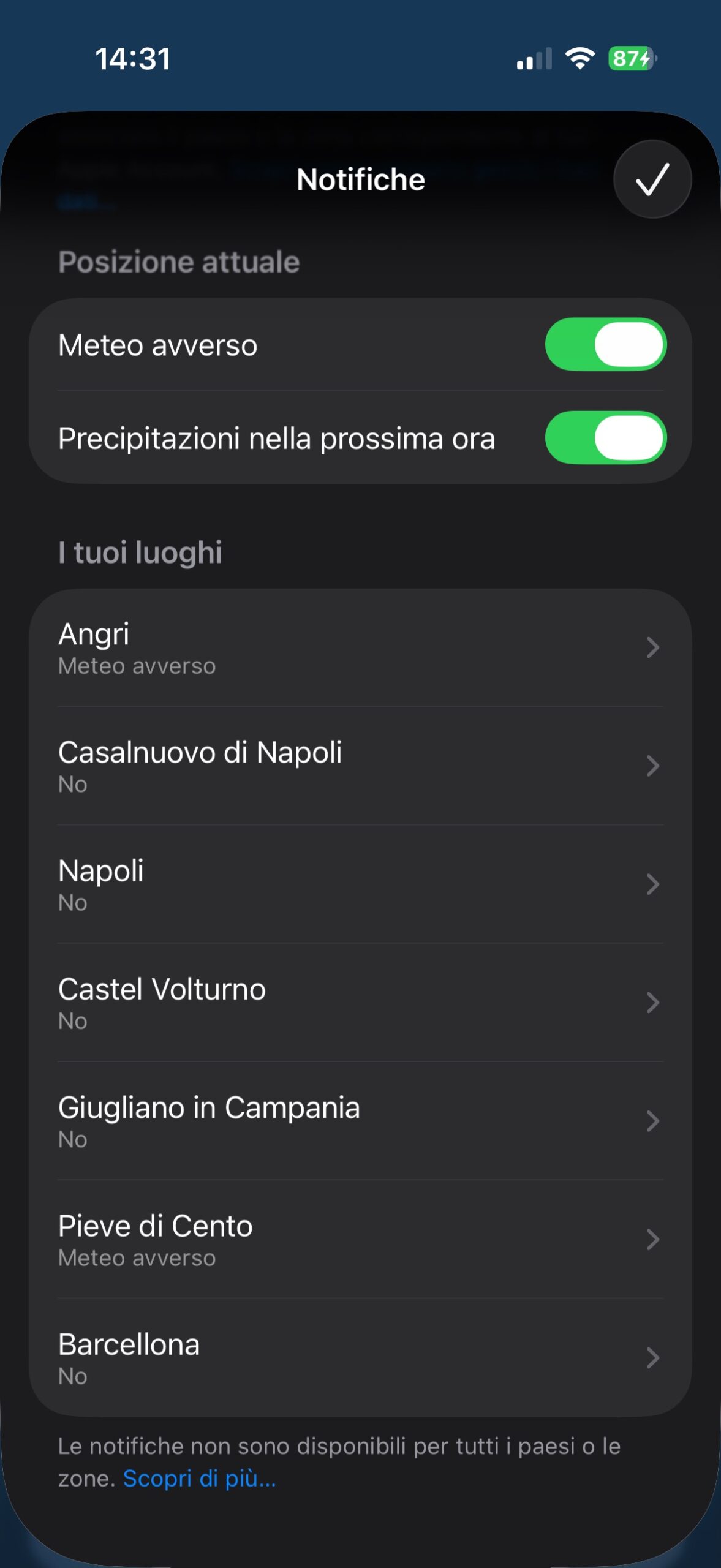This screenshot has width=721, height=1568.
Task: Turn off Precipitazioni nella prossima ora
Action: click(x=605, y=437)
